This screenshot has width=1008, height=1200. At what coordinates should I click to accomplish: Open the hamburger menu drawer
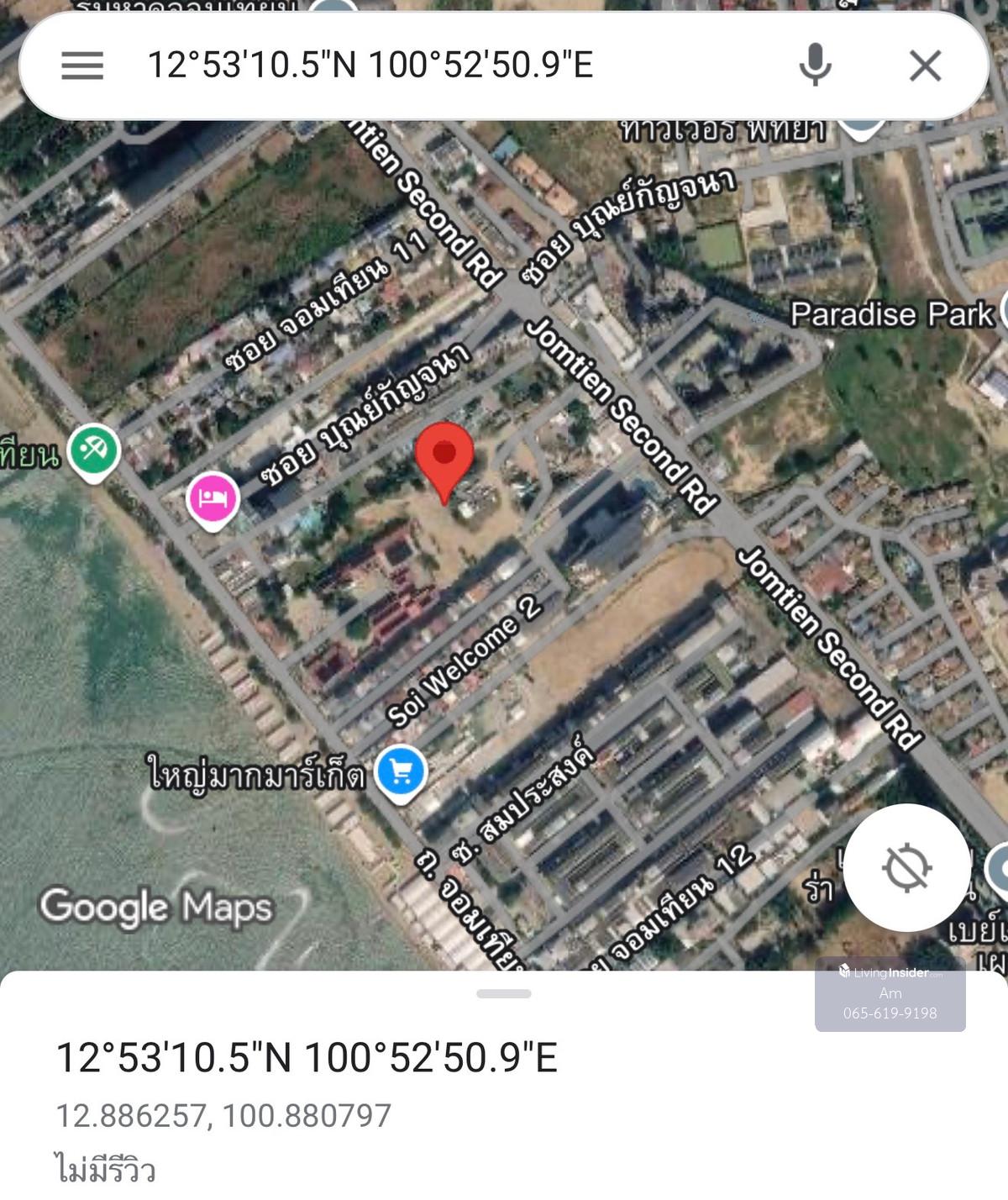tap(82, 65)
